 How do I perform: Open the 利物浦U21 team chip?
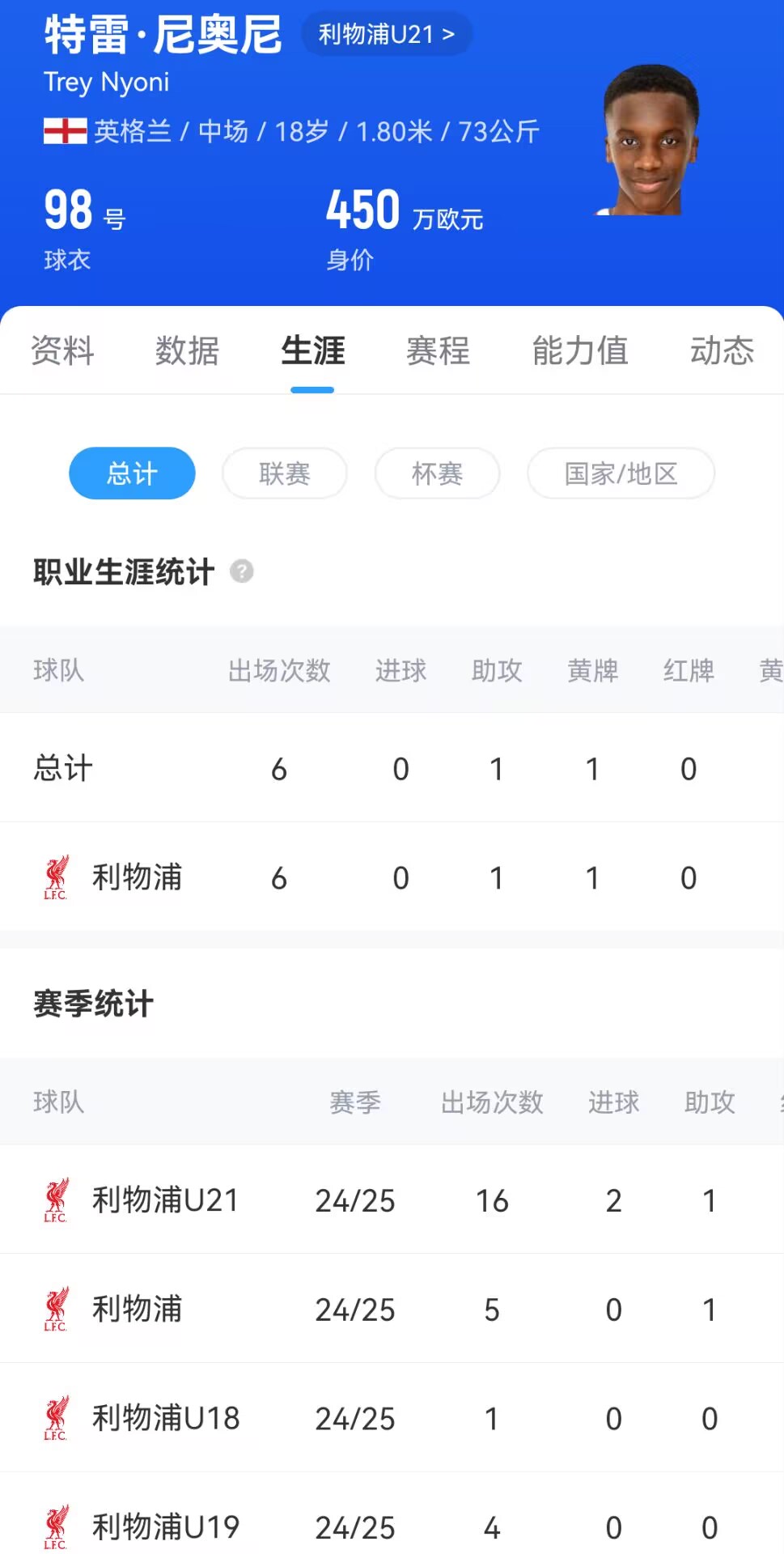pyautogui.click(x=386, y=34)
